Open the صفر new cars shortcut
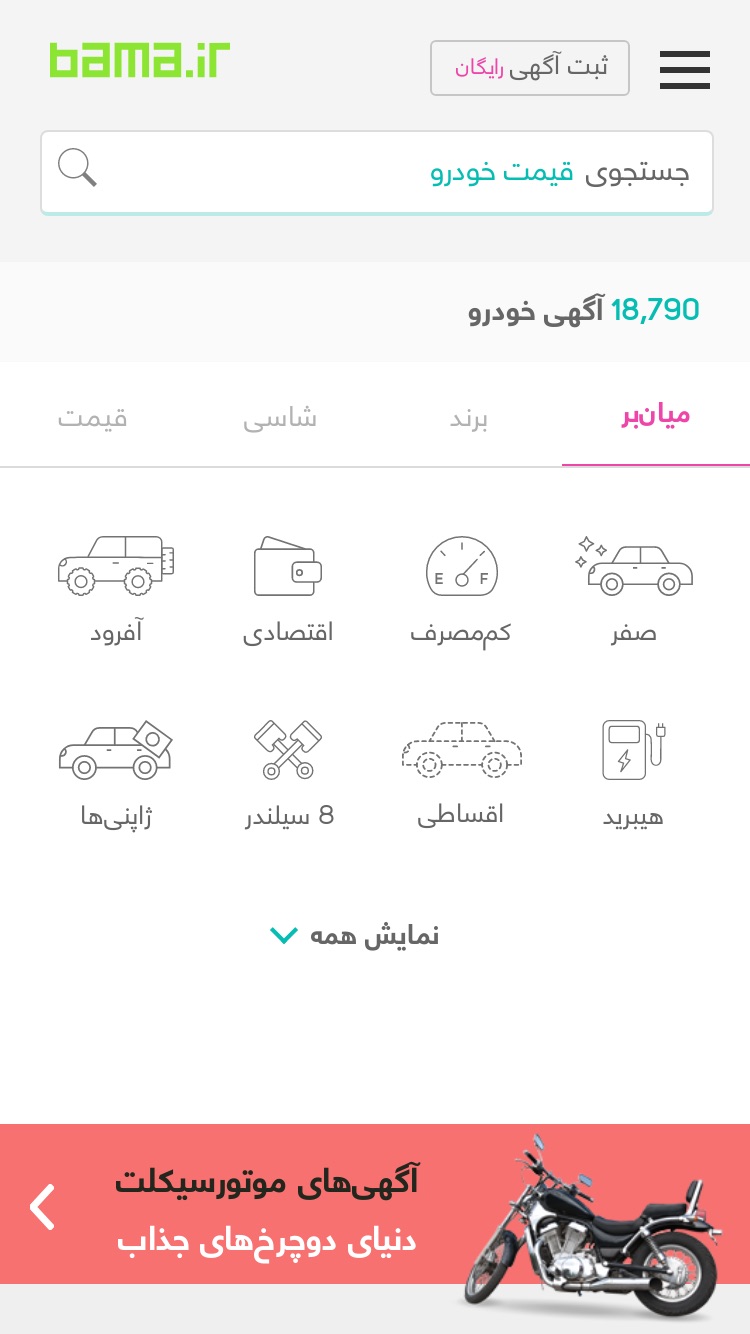Viewport: 750px width, 1334px height. pyautogui.click(x=634, y=590)
